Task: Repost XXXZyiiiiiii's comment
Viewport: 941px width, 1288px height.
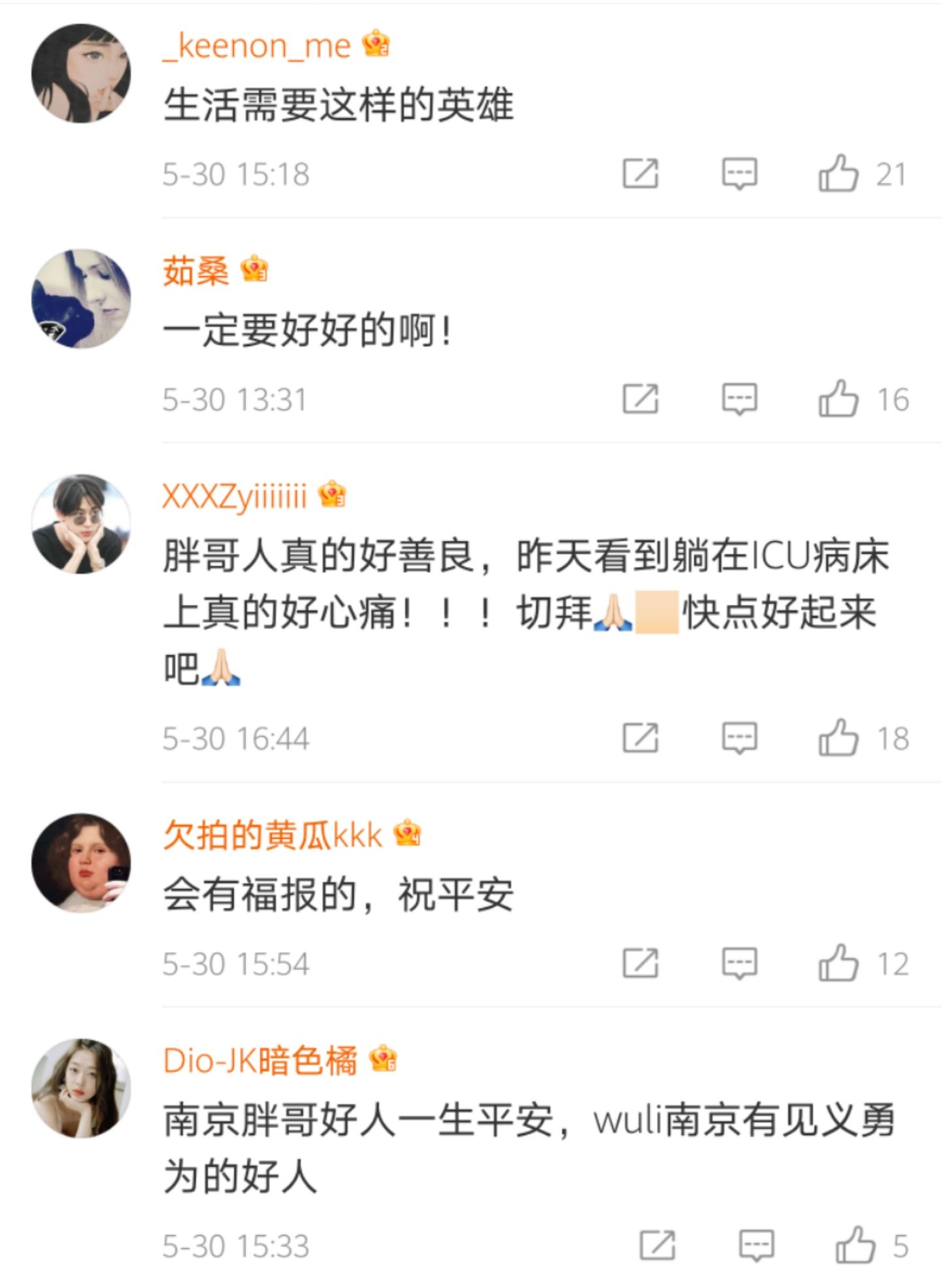Action: pos(640,738)
